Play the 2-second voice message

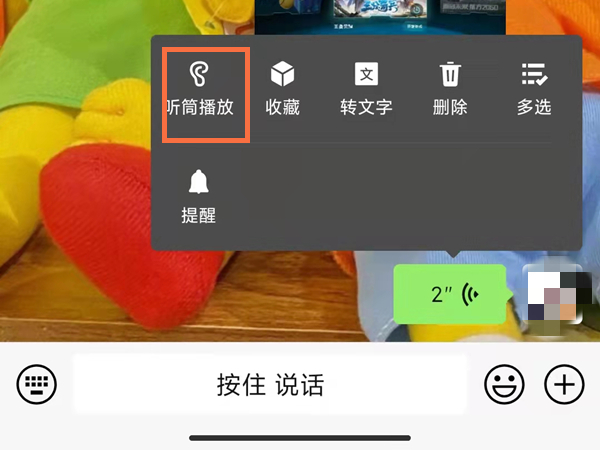[450, 294]
